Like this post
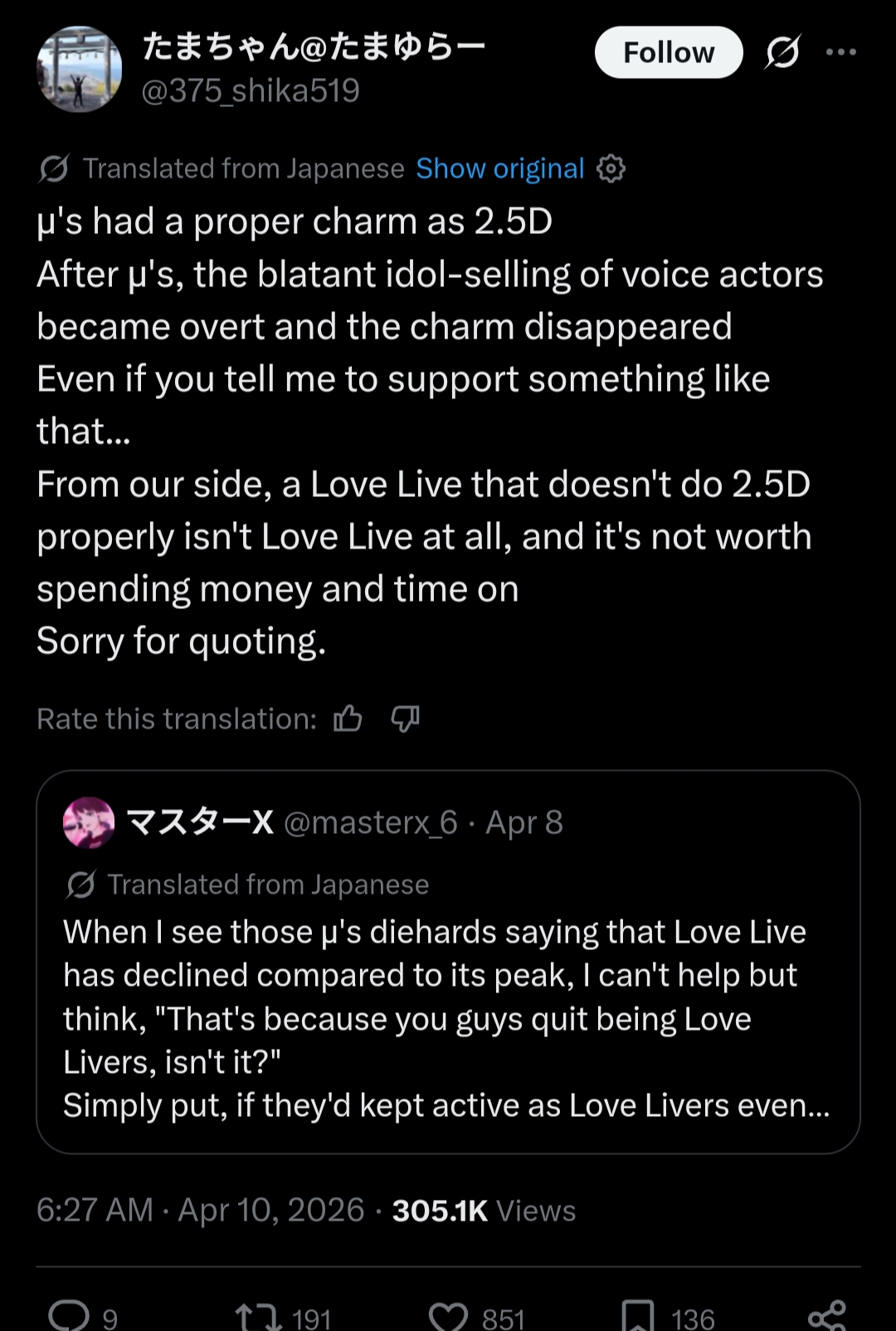896x1331 pixels. [x=449, y=1314]
